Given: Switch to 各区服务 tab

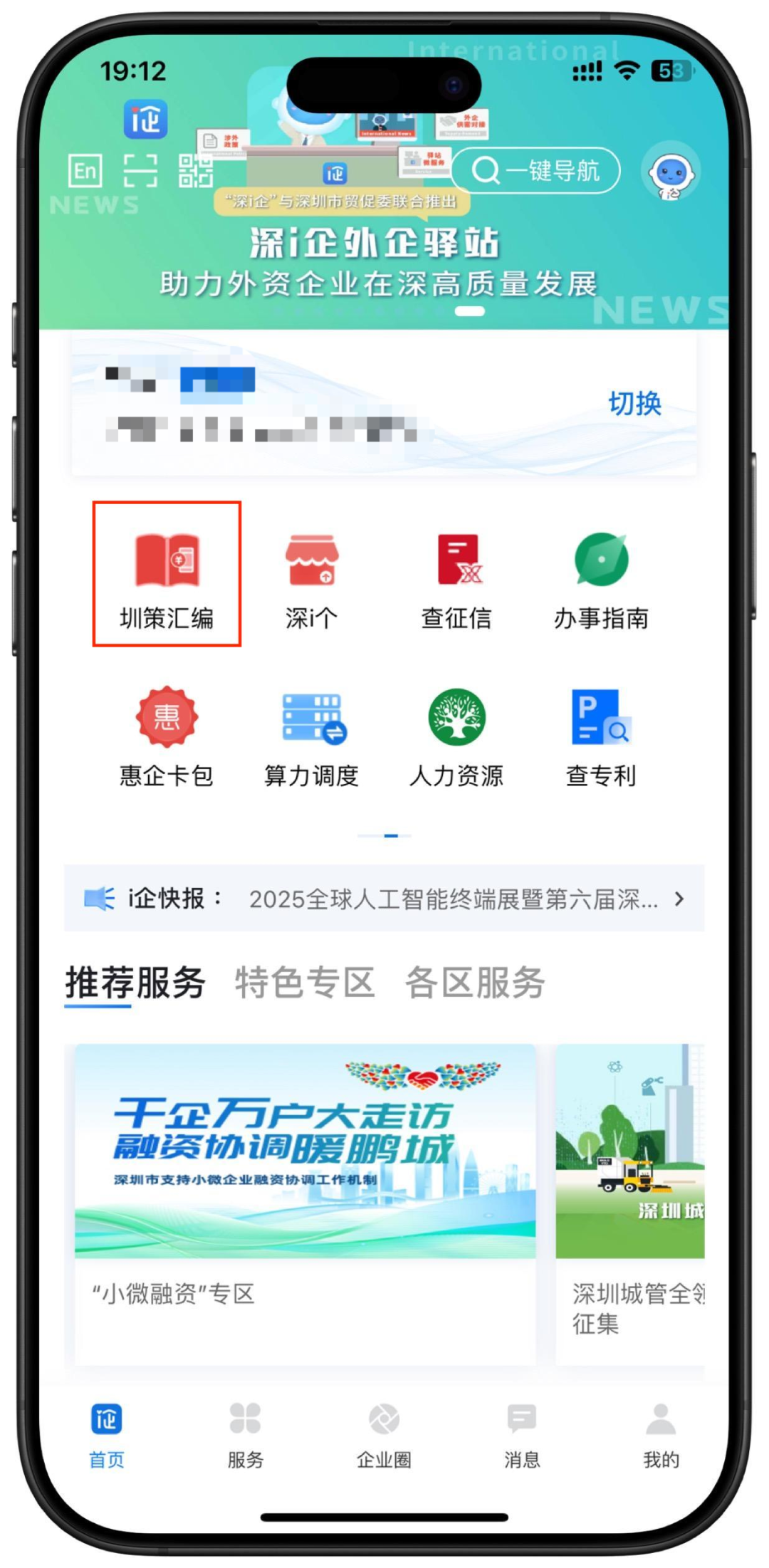Looking at the screenshot, I should pos(475,983).
